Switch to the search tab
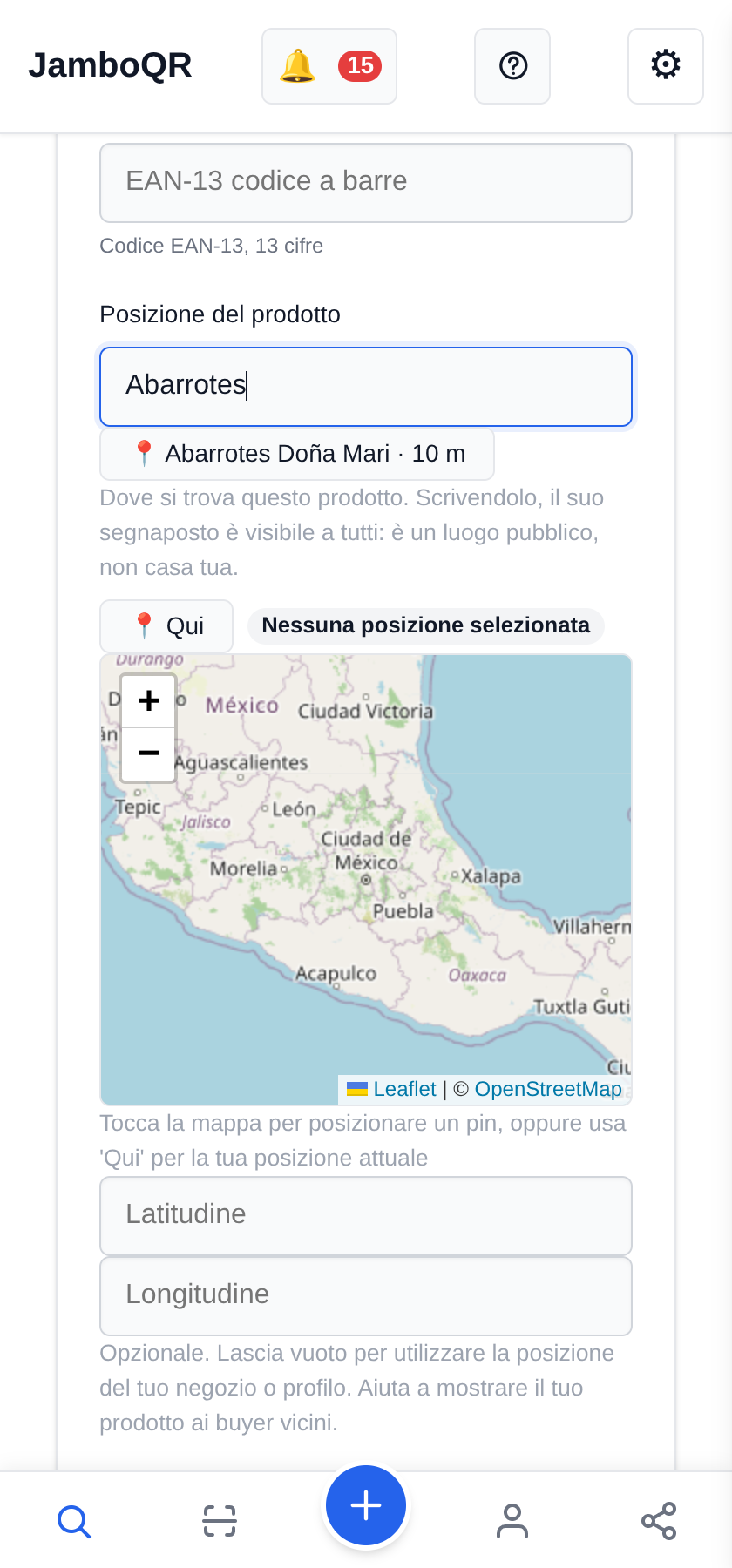The height and width of the screenshot is (1568, 732). [x=73, y=1521]
